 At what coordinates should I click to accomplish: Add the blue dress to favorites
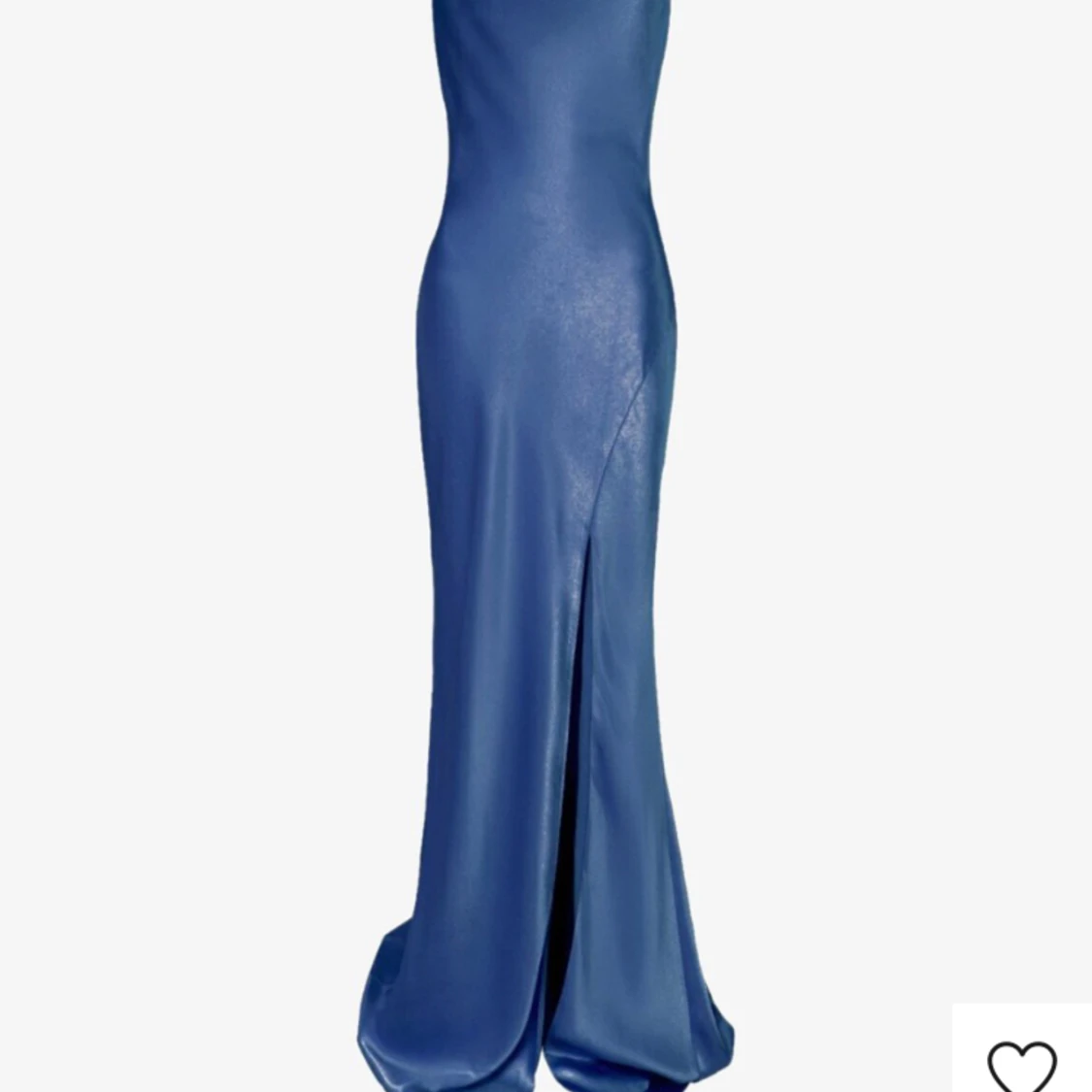(1022, 1064)
